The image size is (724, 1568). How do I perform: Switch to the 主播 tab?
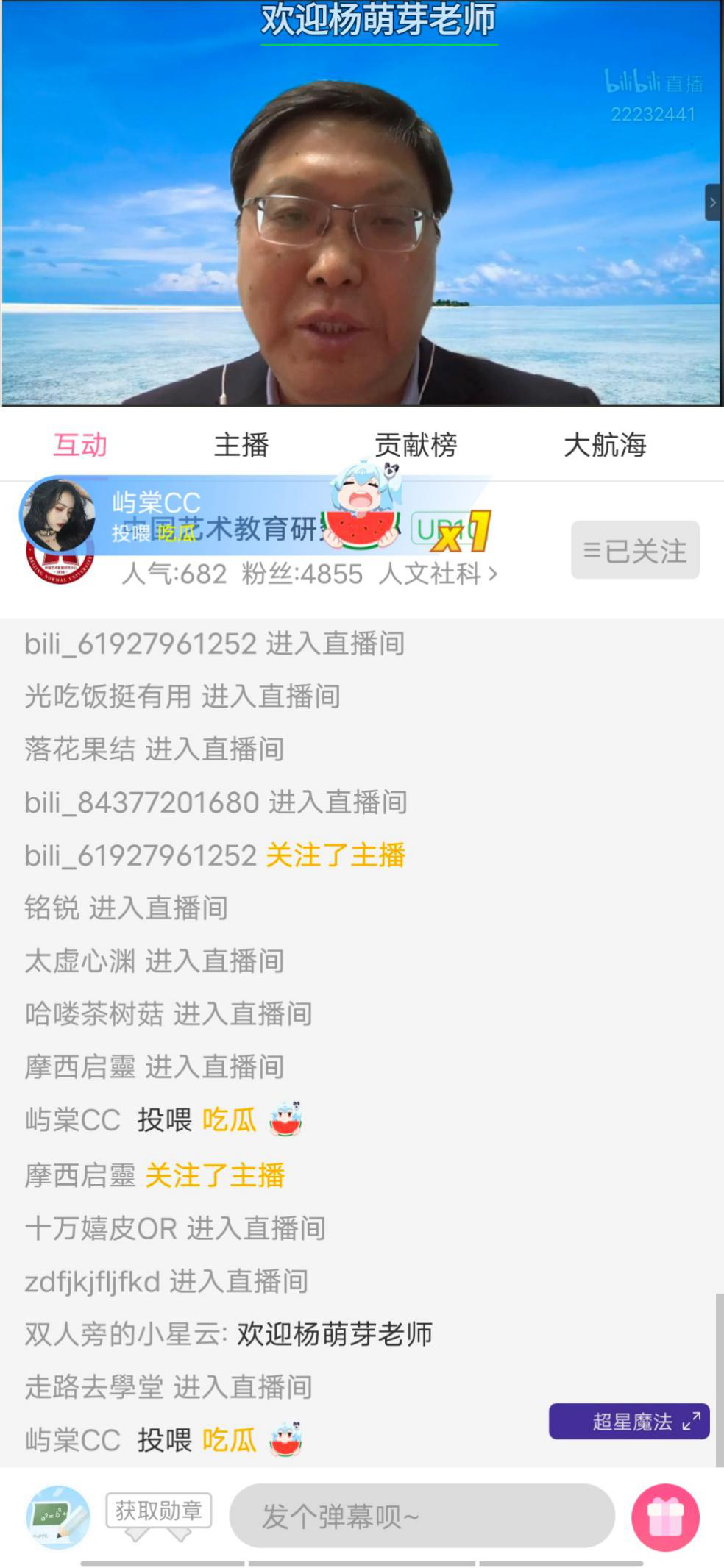[x=241, y=445]
